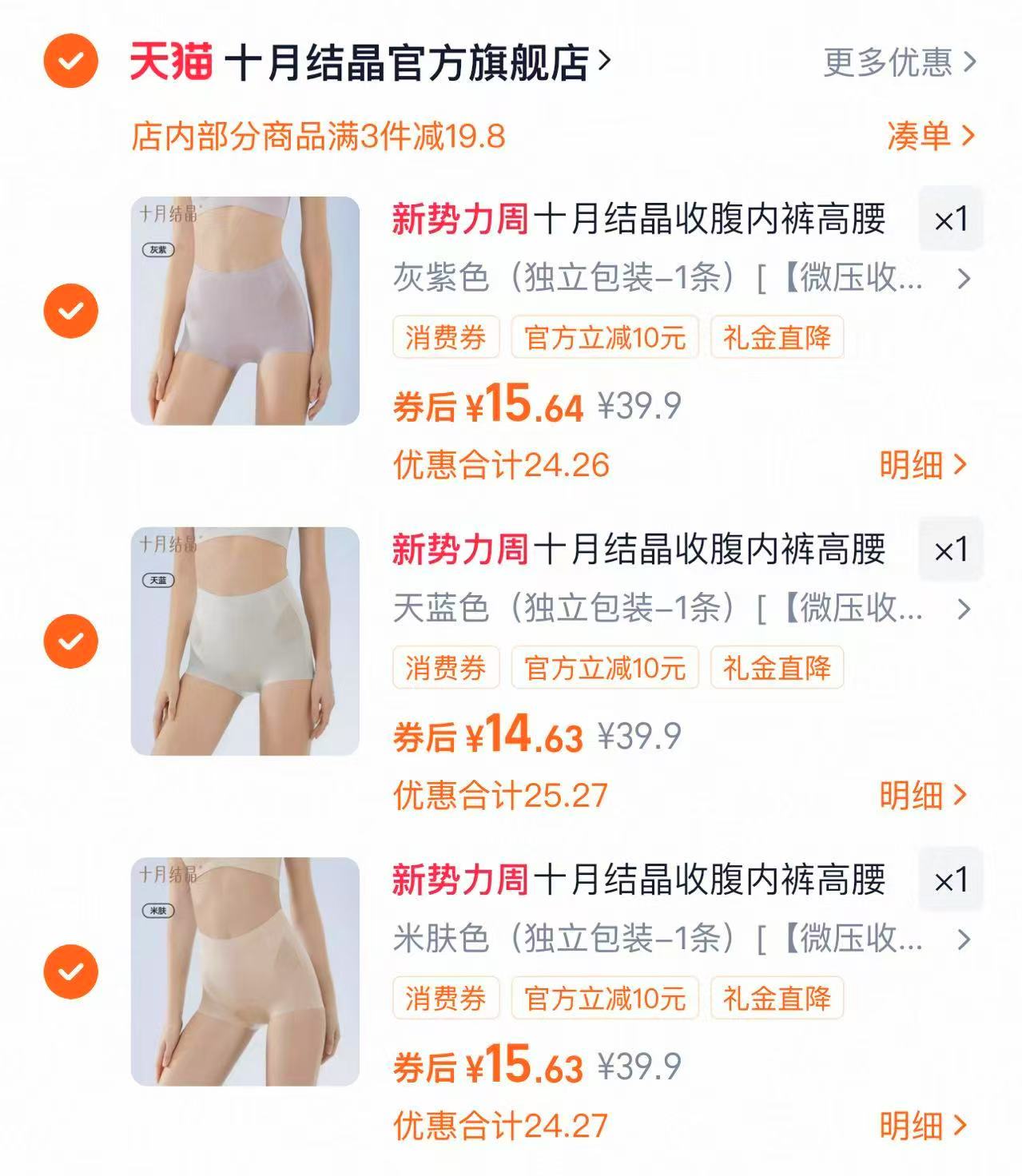Tap the 消费券 tag on the 灰紫色 item
Viewport: 1022px width, 1176px height.
445,338
